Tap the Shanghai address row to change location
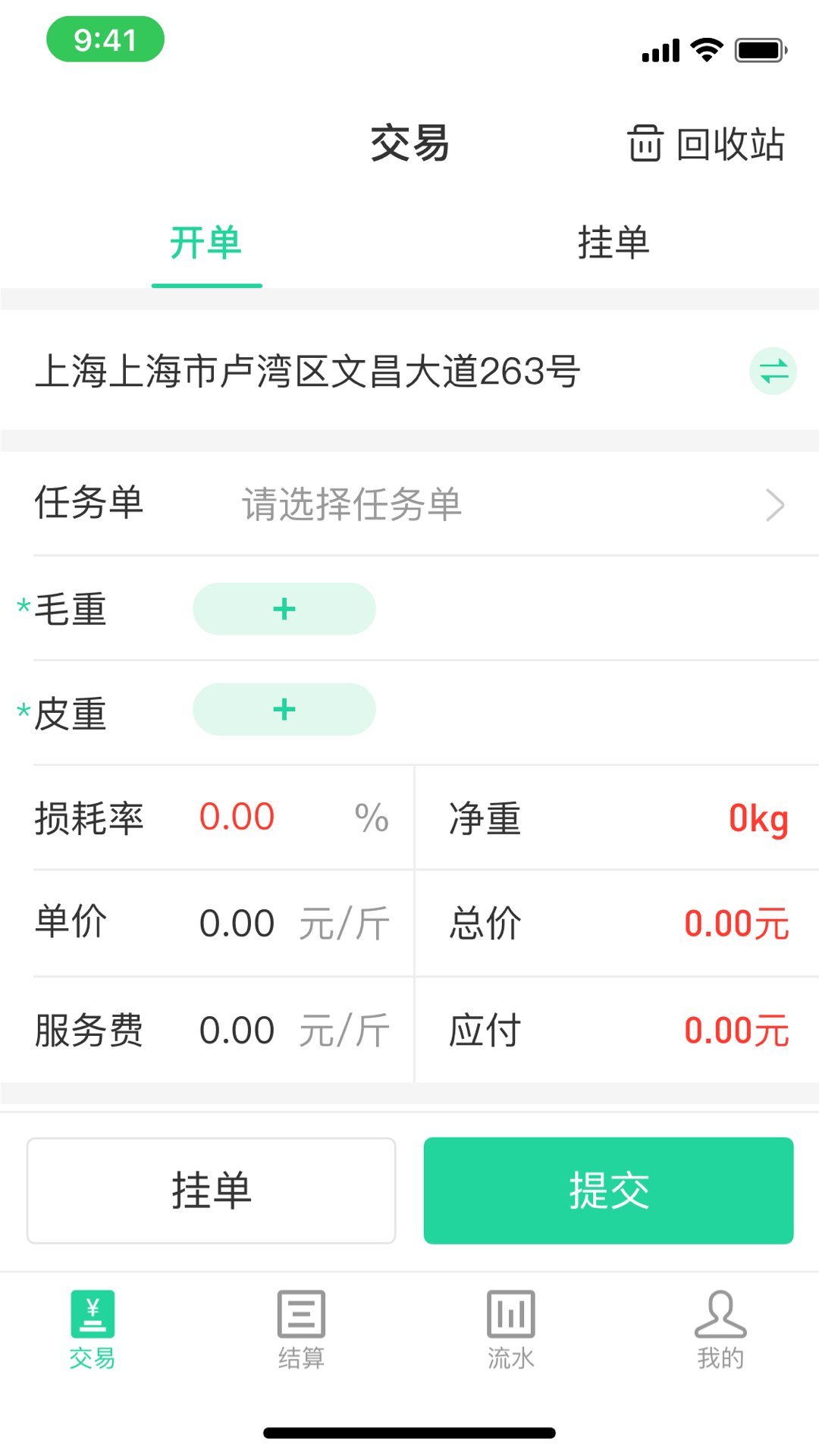The width and height of the screenshot is (819, 1456). coord(308,371)
